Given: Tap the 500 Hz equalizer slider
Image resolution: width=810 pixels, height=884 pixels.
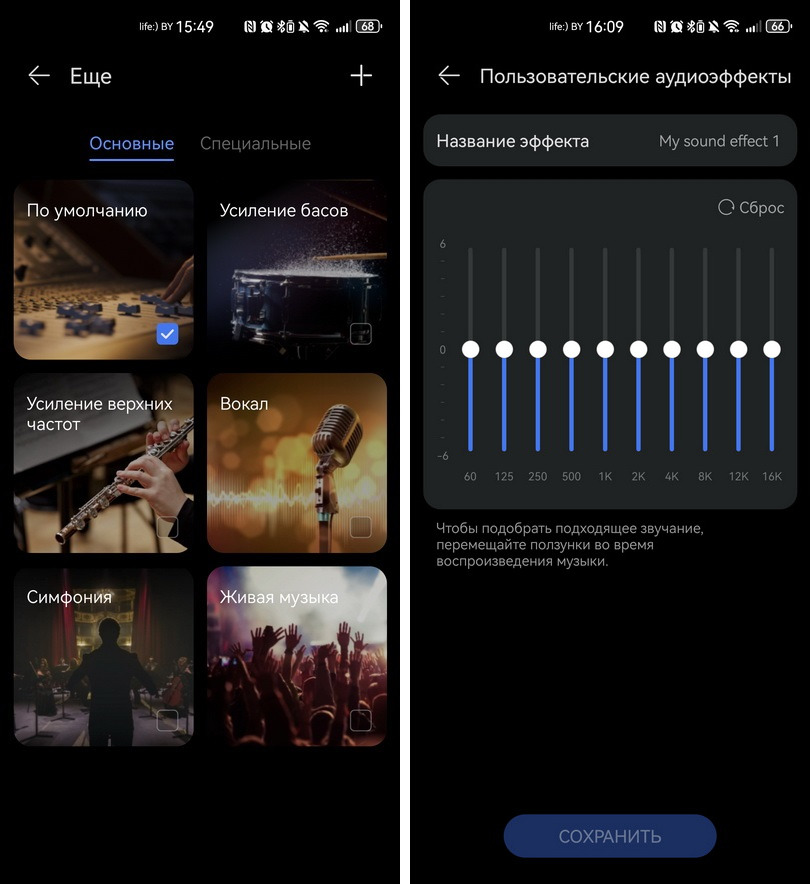Looking at the screenshot, I should 571,349.
